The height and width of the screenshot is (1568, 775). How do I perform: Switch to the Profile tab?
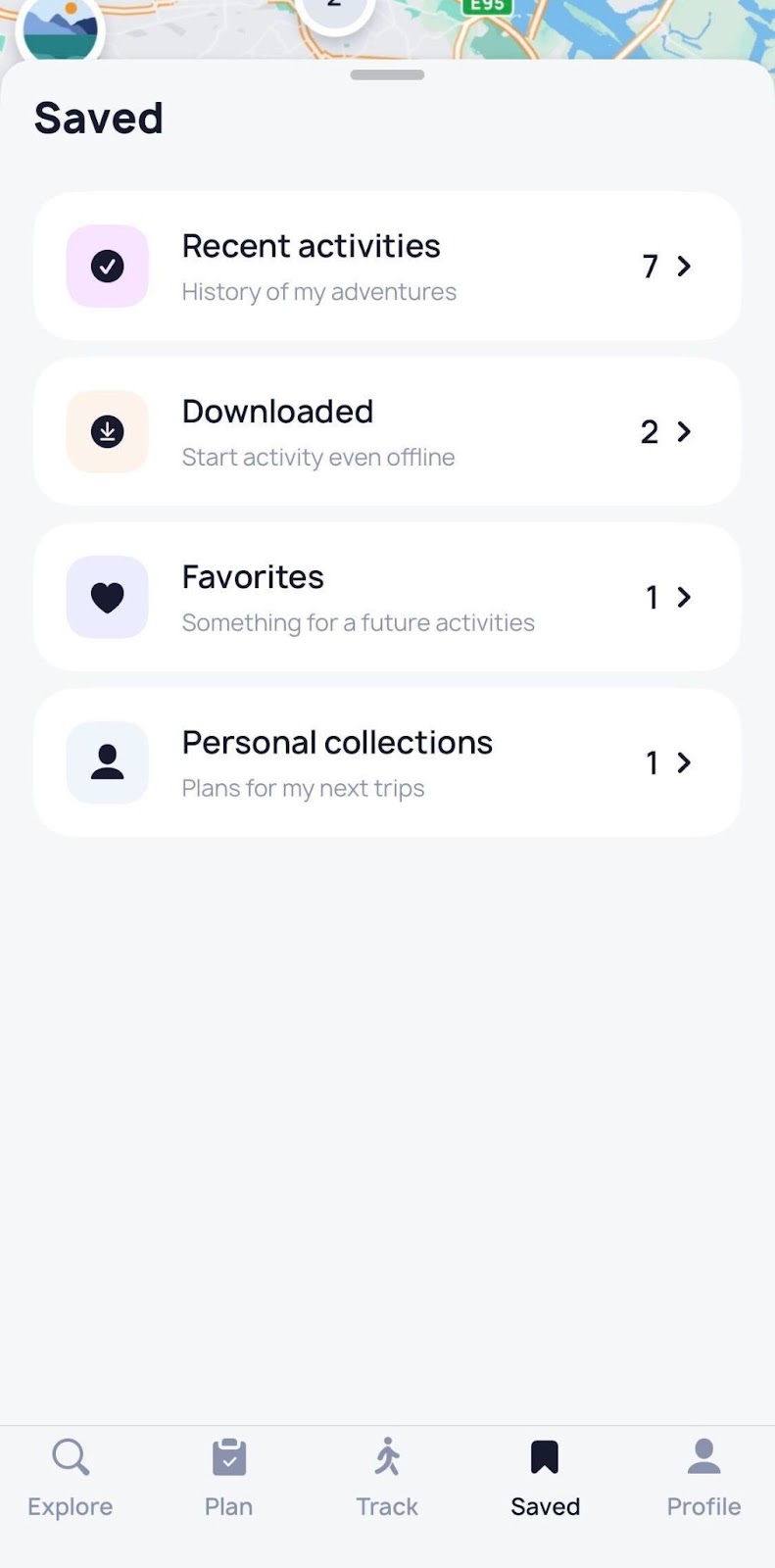pos(703,1478)
